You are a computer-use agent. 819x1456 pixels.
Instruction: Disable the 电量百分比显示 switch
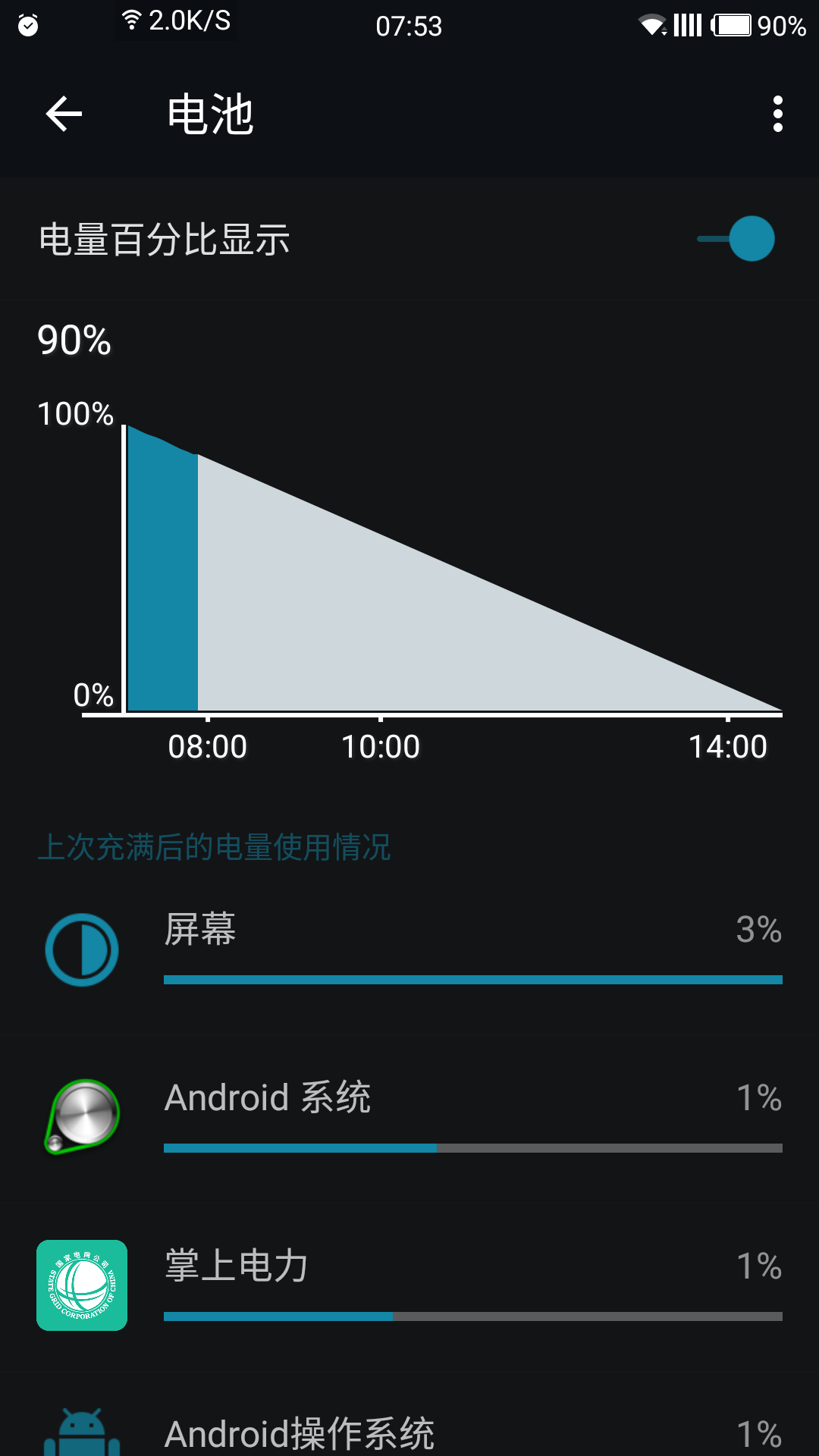737,239
